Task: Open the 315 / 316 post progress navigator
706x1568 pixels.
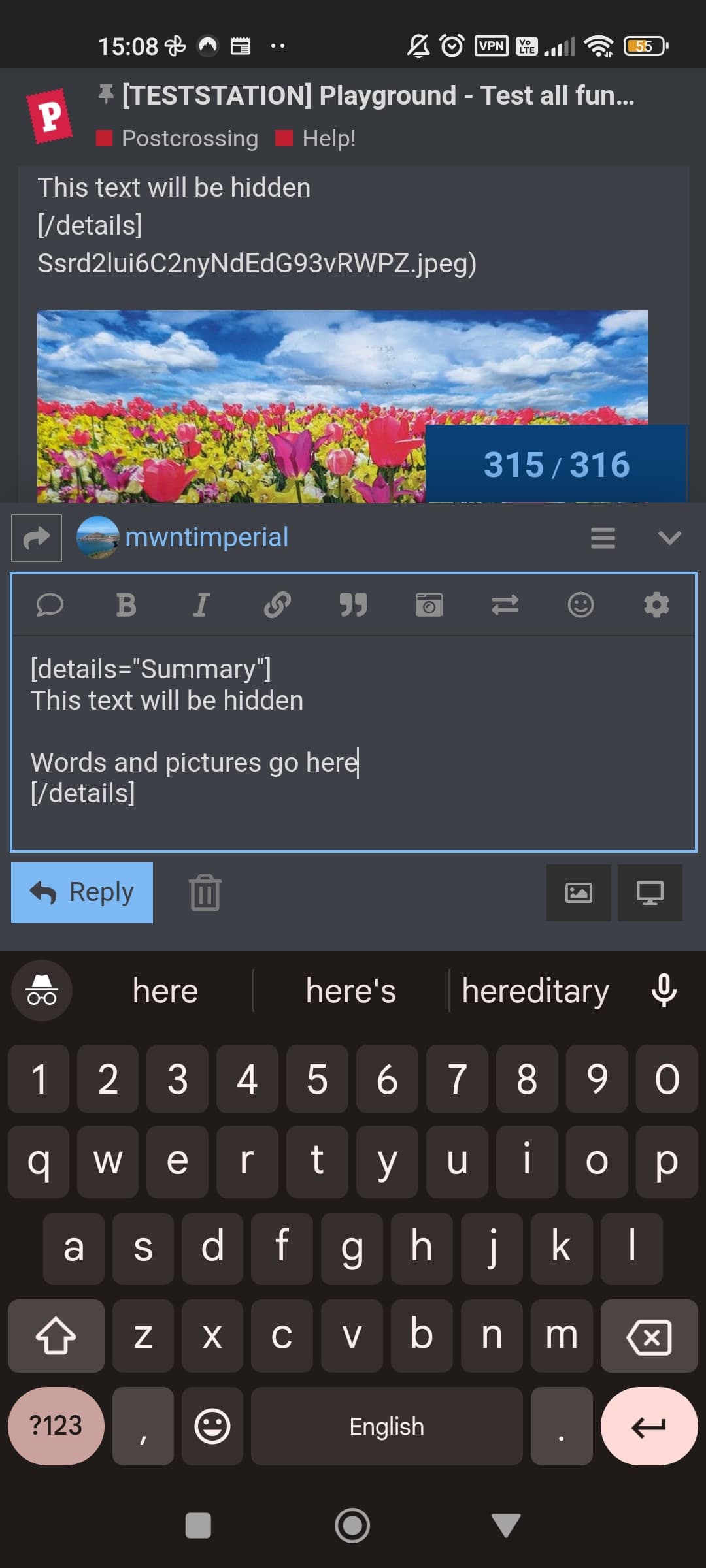Action: coord(556,464)
